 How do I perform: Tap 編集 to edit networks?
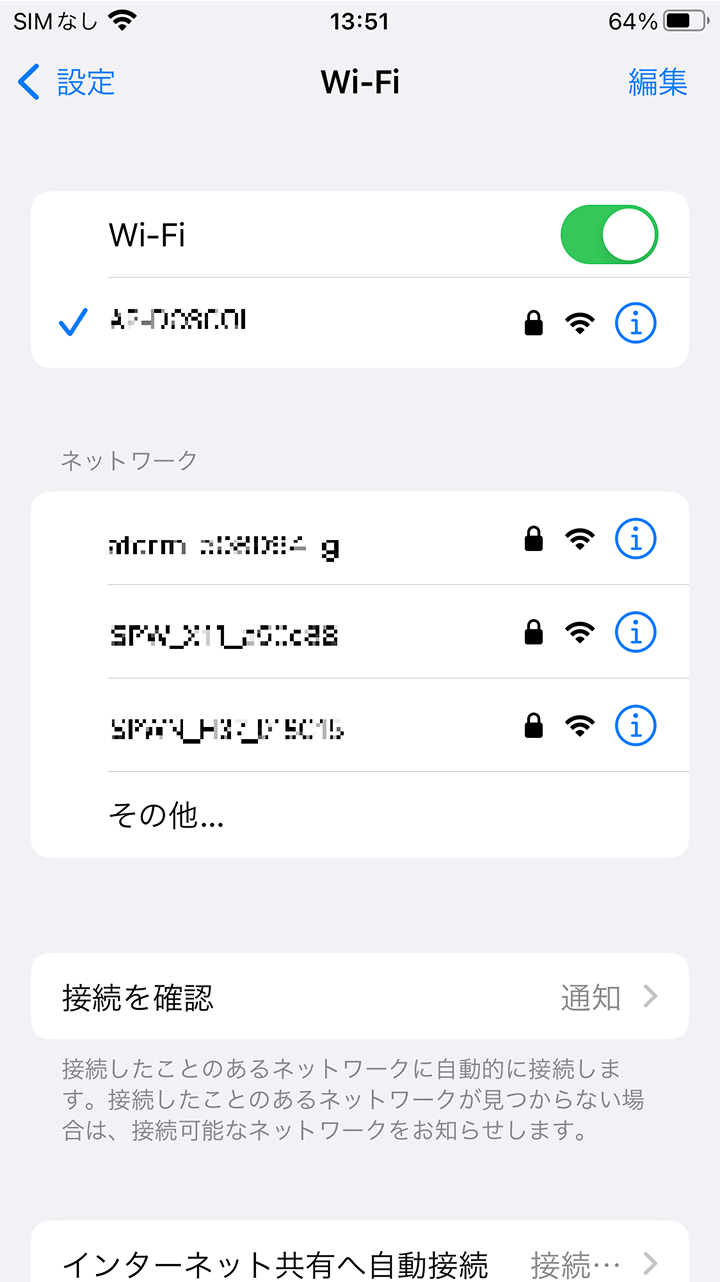click(x=657, y=82)
